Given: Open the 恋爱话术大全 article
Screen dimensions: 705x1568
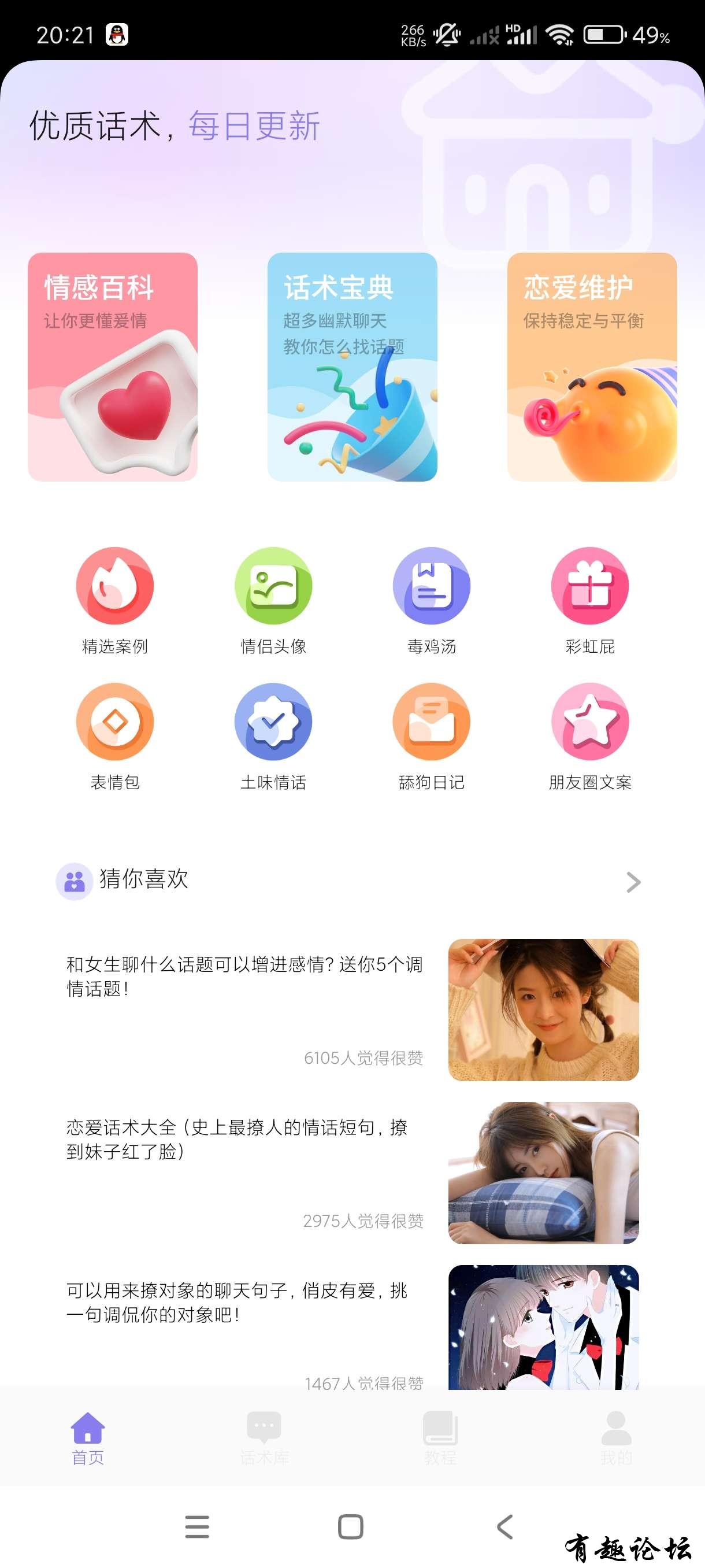Looking at the screenshot, I should pos(238,1139).
